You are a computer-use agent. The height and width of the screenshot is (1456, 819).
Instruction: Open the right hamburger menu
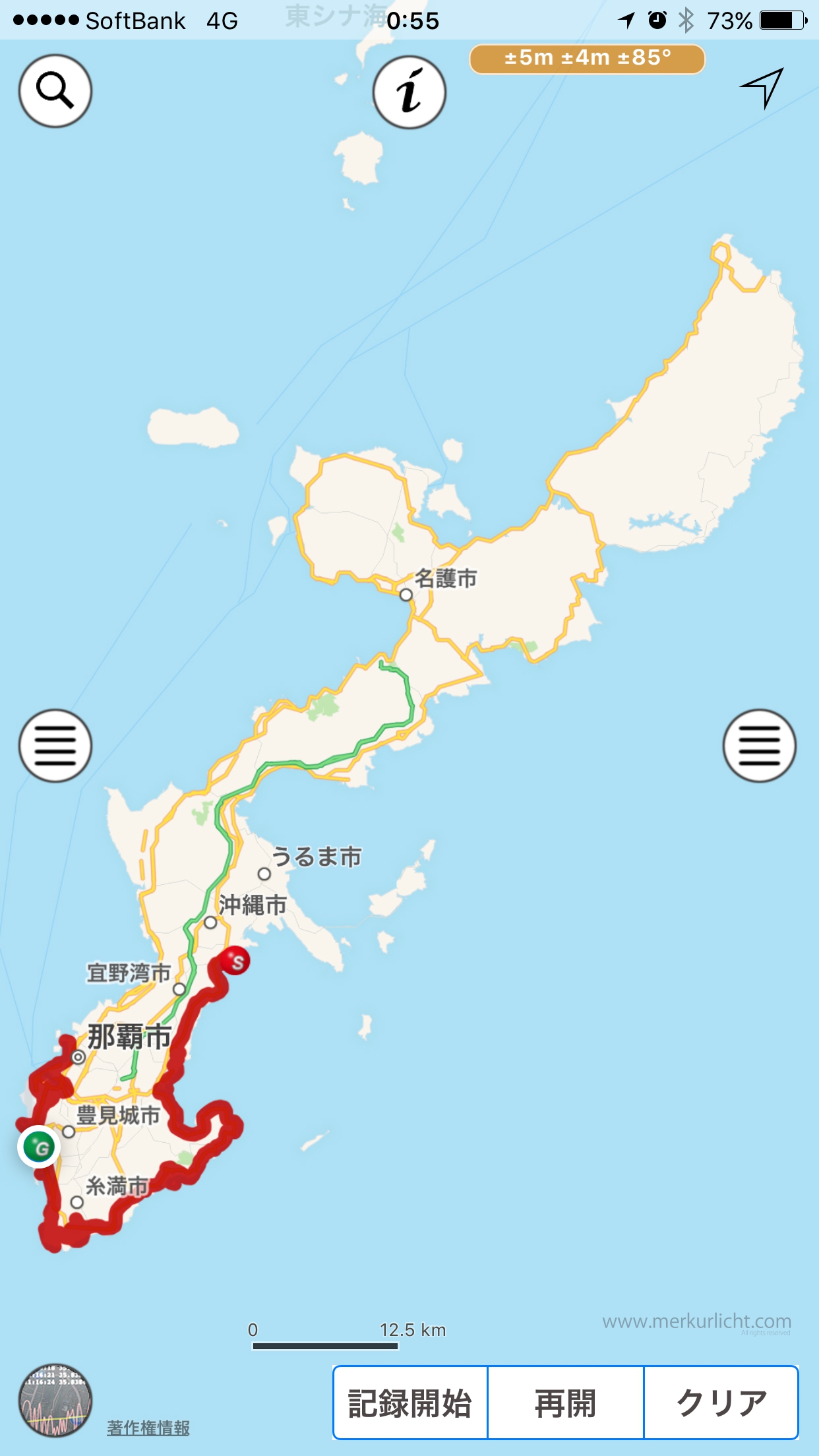(760, 746)
